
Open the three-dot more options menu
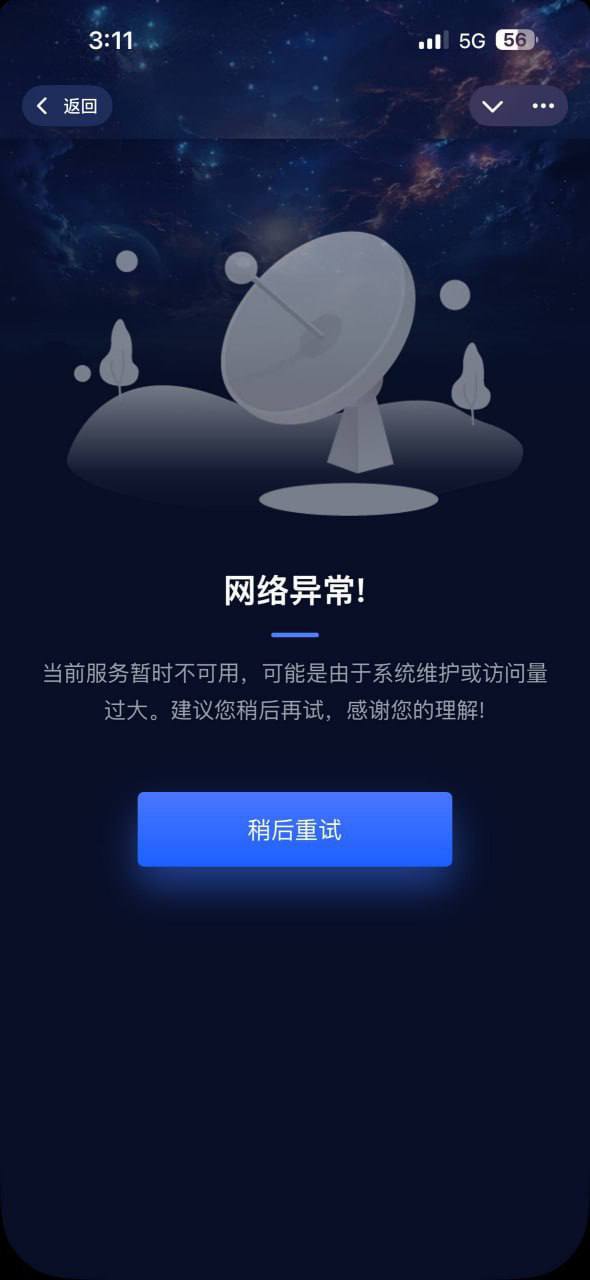point(543,106)
